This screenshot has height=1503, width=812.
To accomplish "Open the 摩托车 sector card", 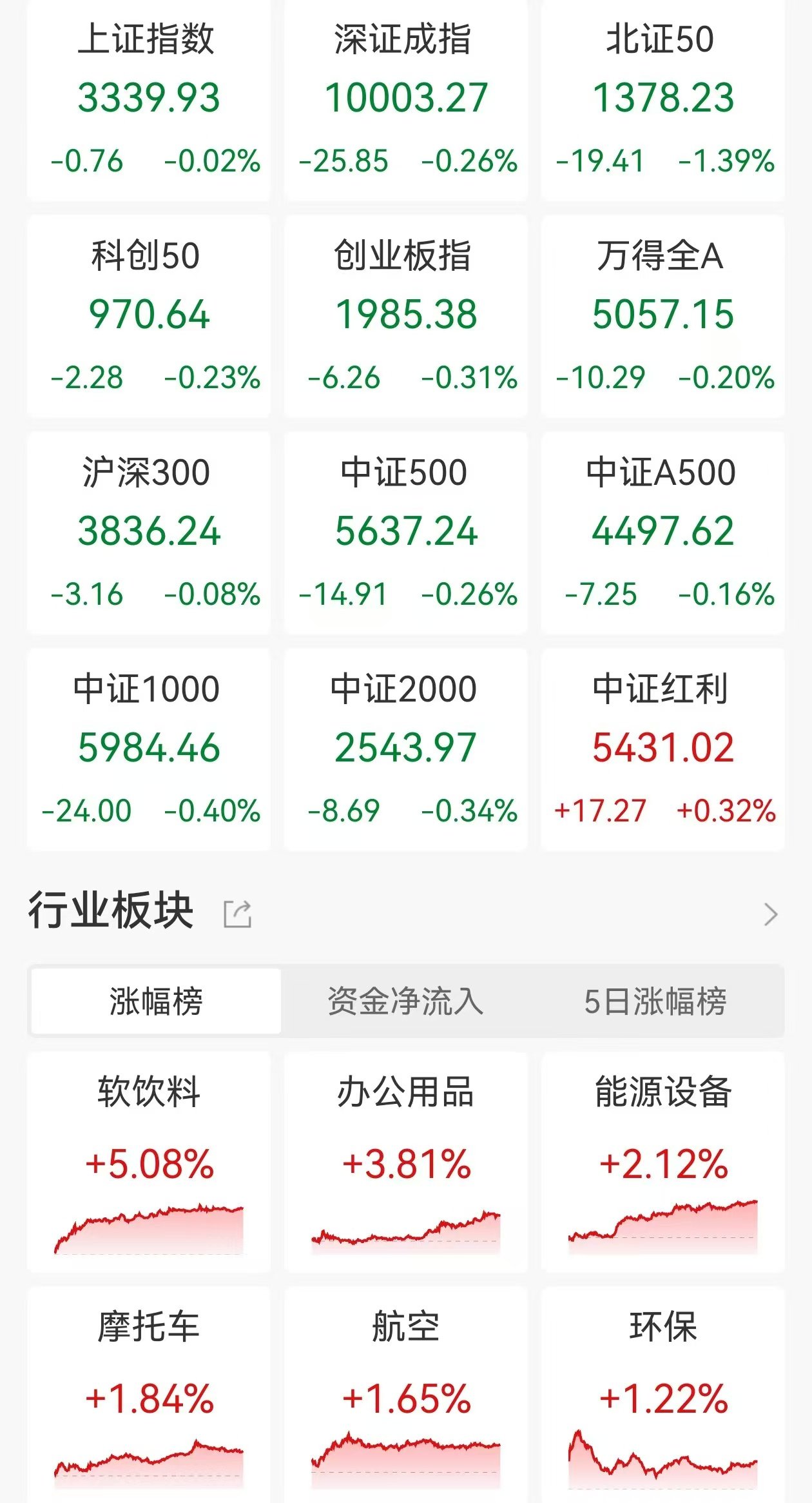I will [148, 1395].
